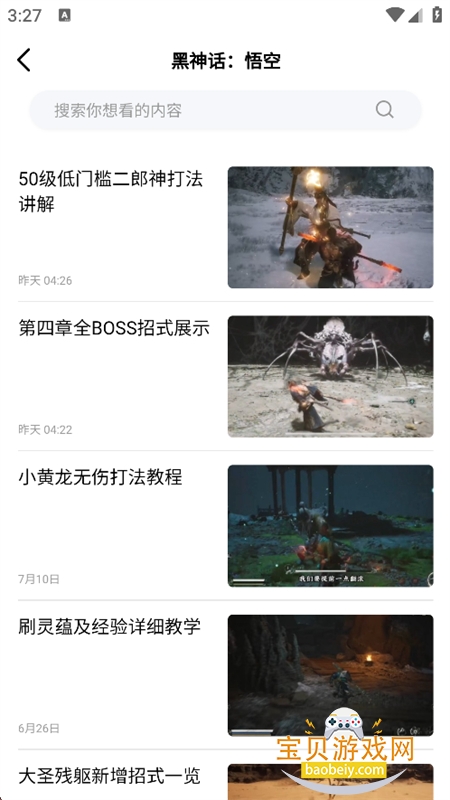Go back using the arrow icon
Viewport: 450px width, 800px height.
tap(24, 60)
